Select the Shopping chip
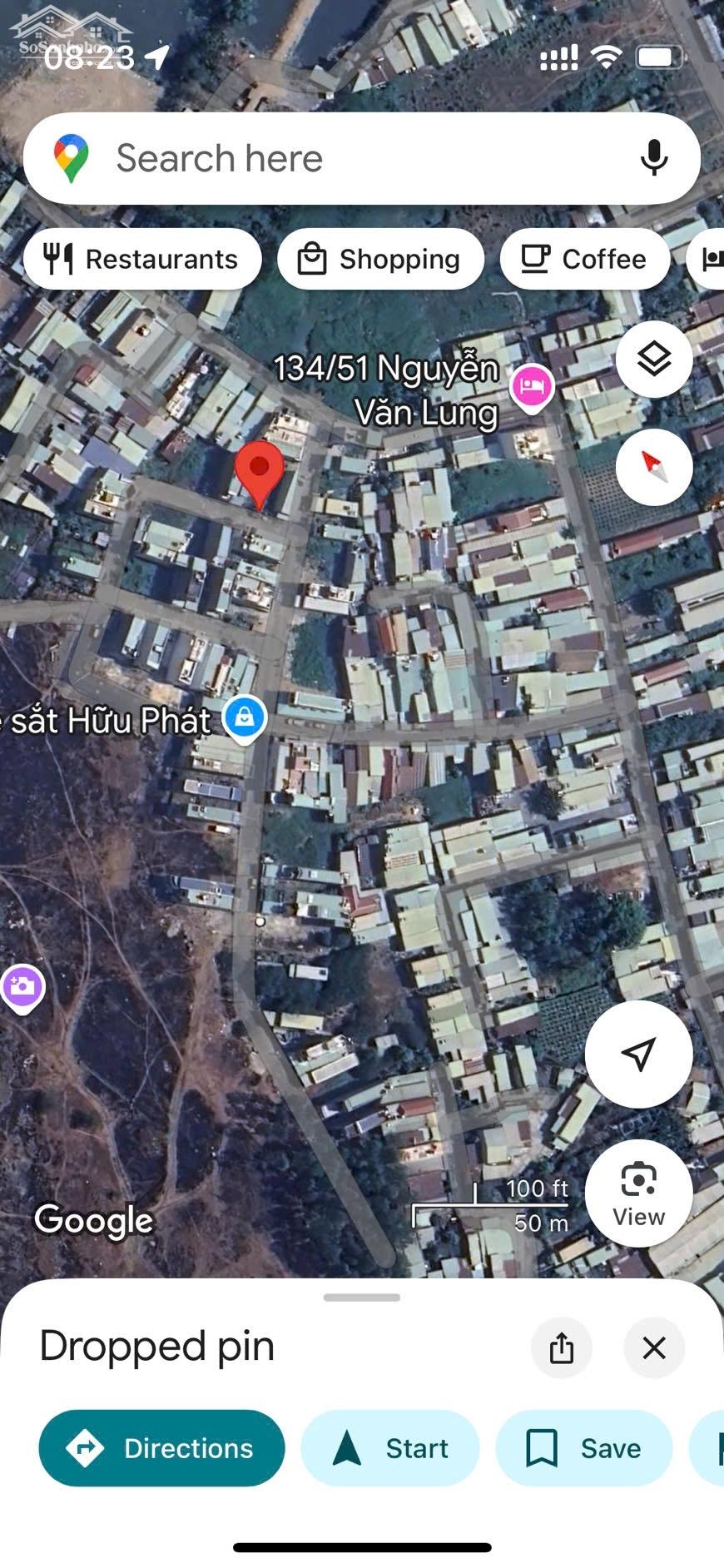The image size is (724, 1568). click(x=381, y=259)
